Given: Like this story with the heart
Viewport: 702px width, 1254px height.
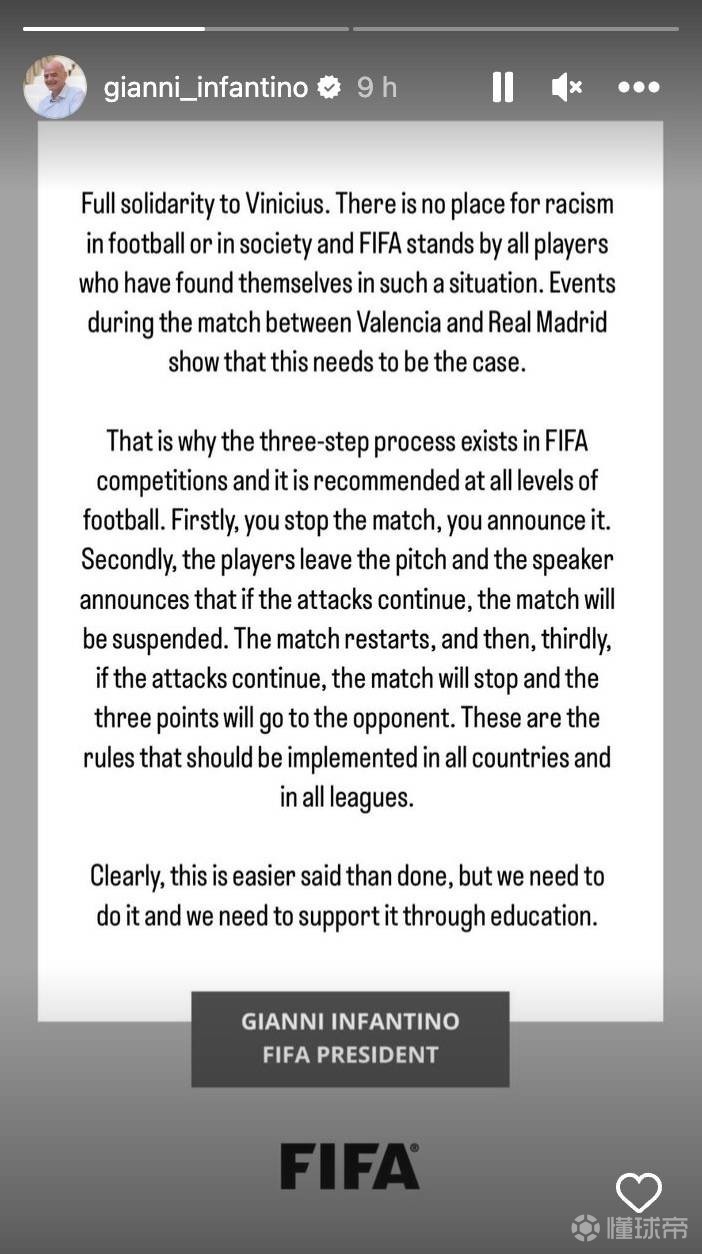Looking at the screenshot, I should point(638,1192).
